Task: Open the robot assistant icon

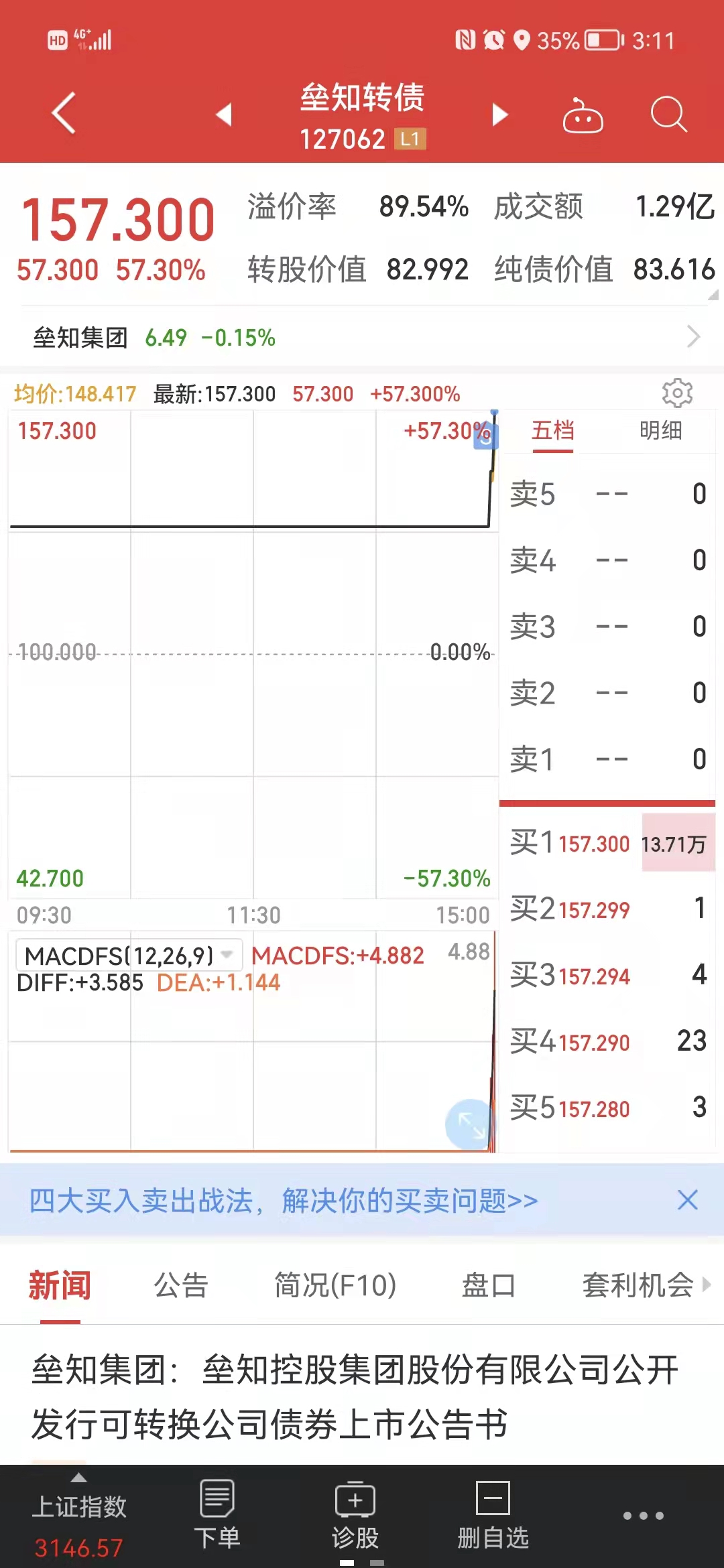Action: click(583, 116)
